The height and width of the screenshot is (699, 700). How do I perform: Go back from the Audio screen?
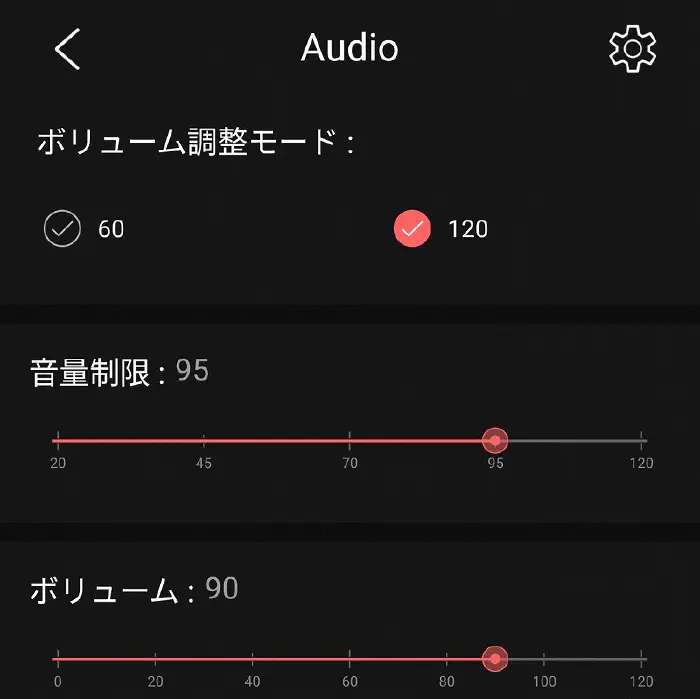point(67,49)
